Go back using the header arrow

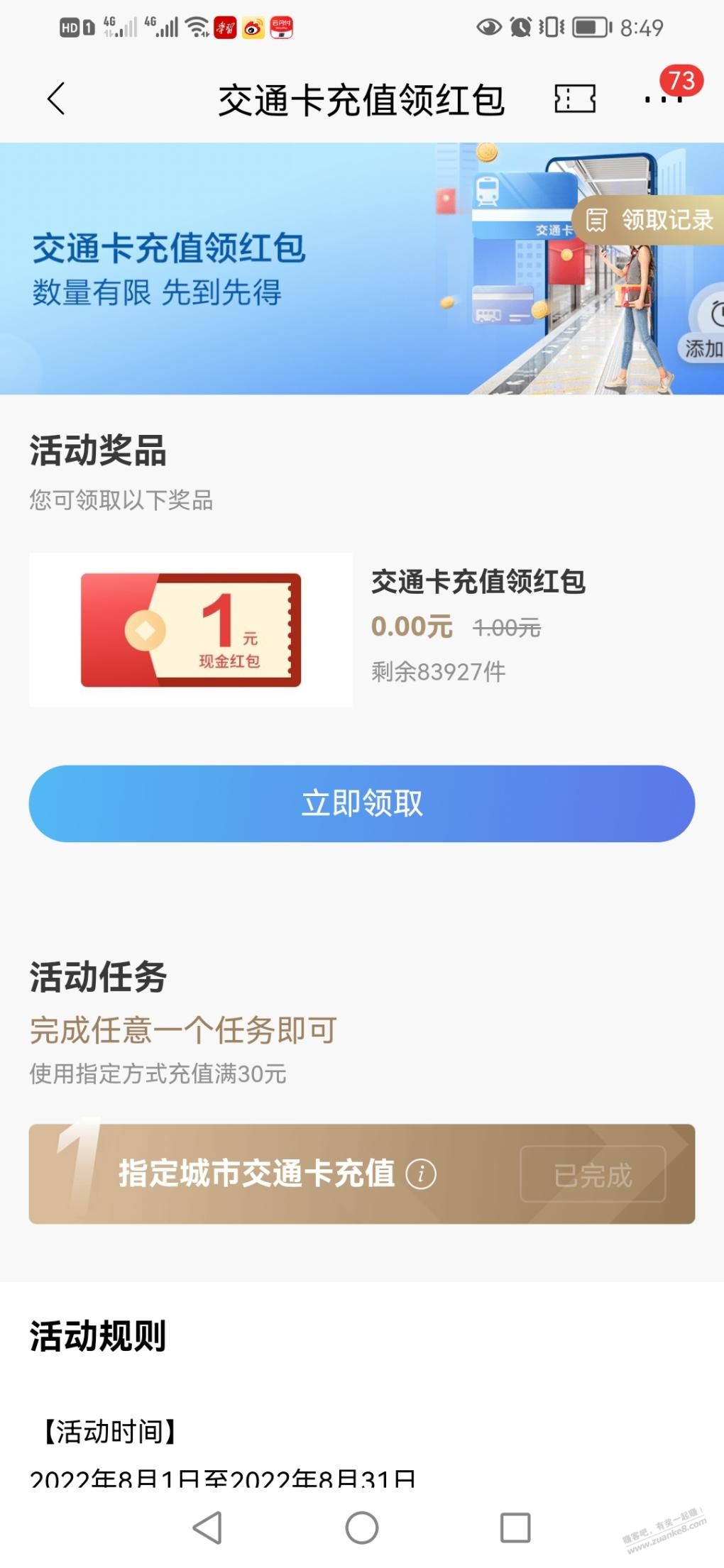coord(57,99)
